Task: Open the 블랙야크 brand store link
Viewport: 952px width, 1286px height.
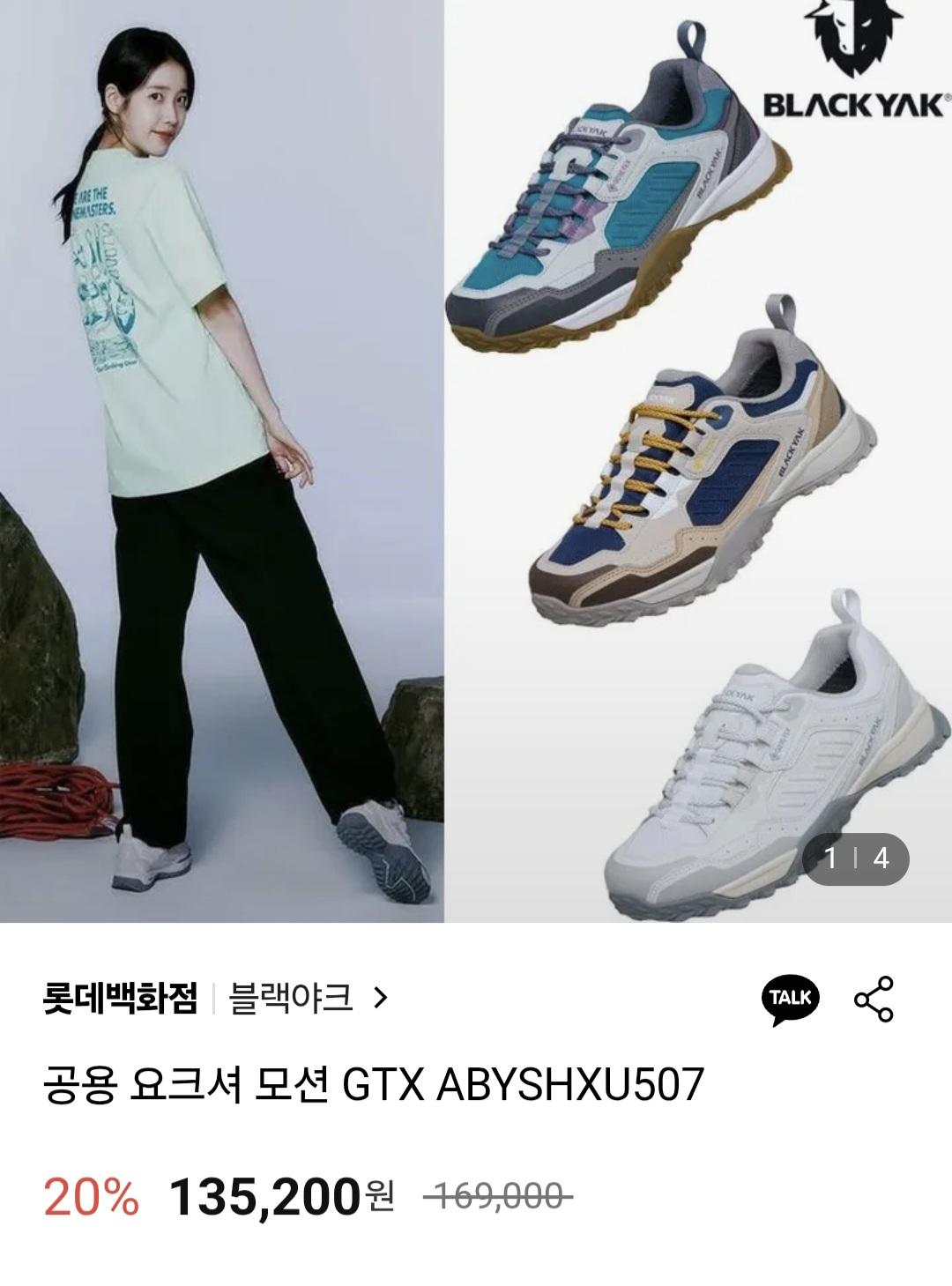Action: pyautogui.click(x=308, y=999)
